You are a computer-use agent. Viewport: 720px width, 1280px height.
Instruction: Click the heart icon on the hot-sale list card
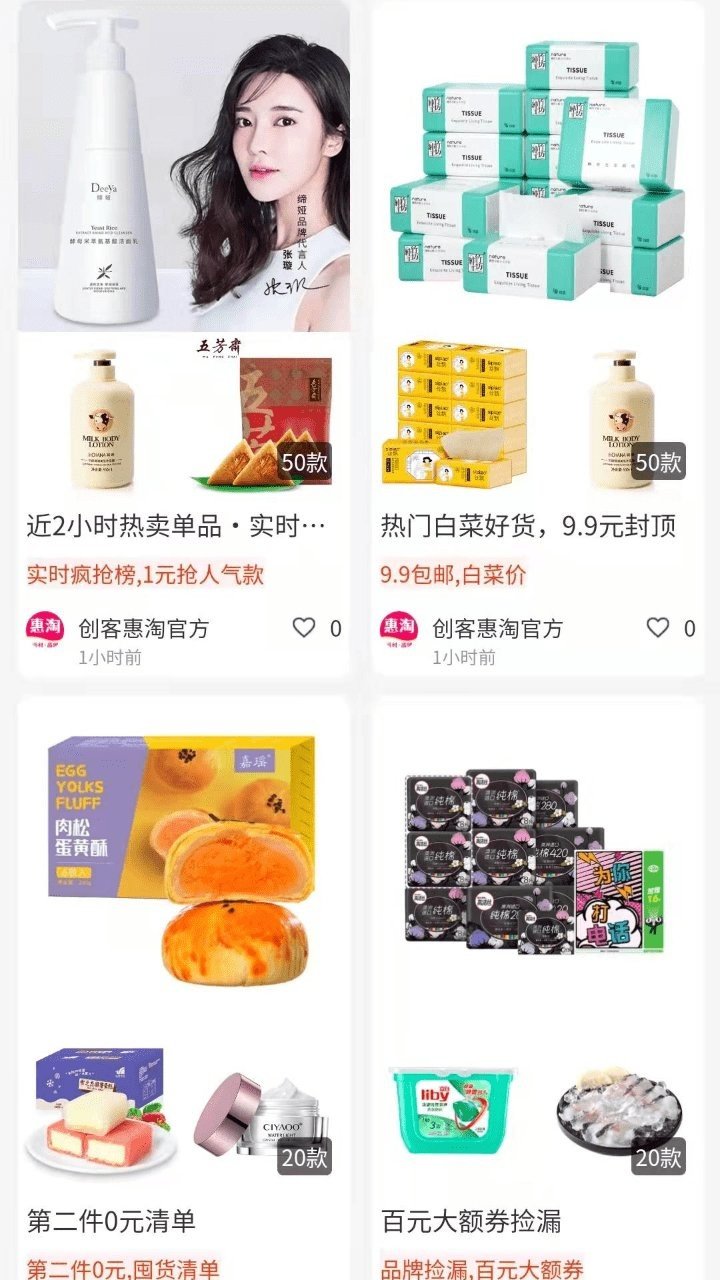[303, 628]
